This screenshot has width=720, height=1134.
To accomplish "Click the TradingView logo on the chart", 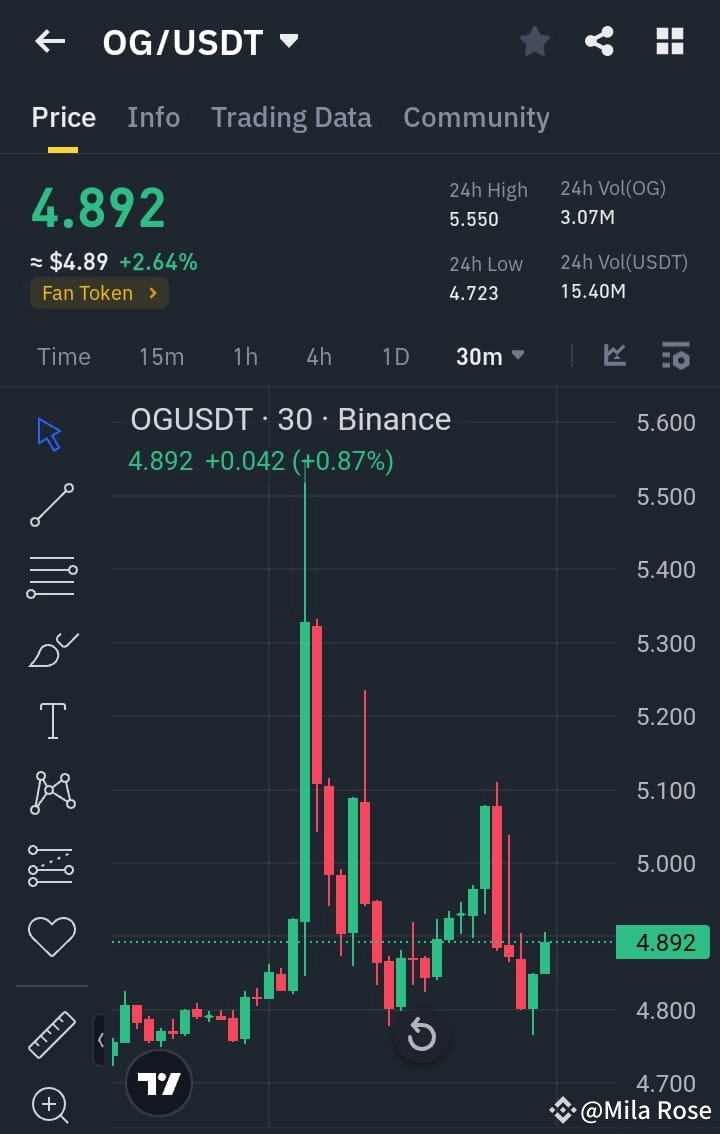I will pyautogui.click(x=158, y=1082).
